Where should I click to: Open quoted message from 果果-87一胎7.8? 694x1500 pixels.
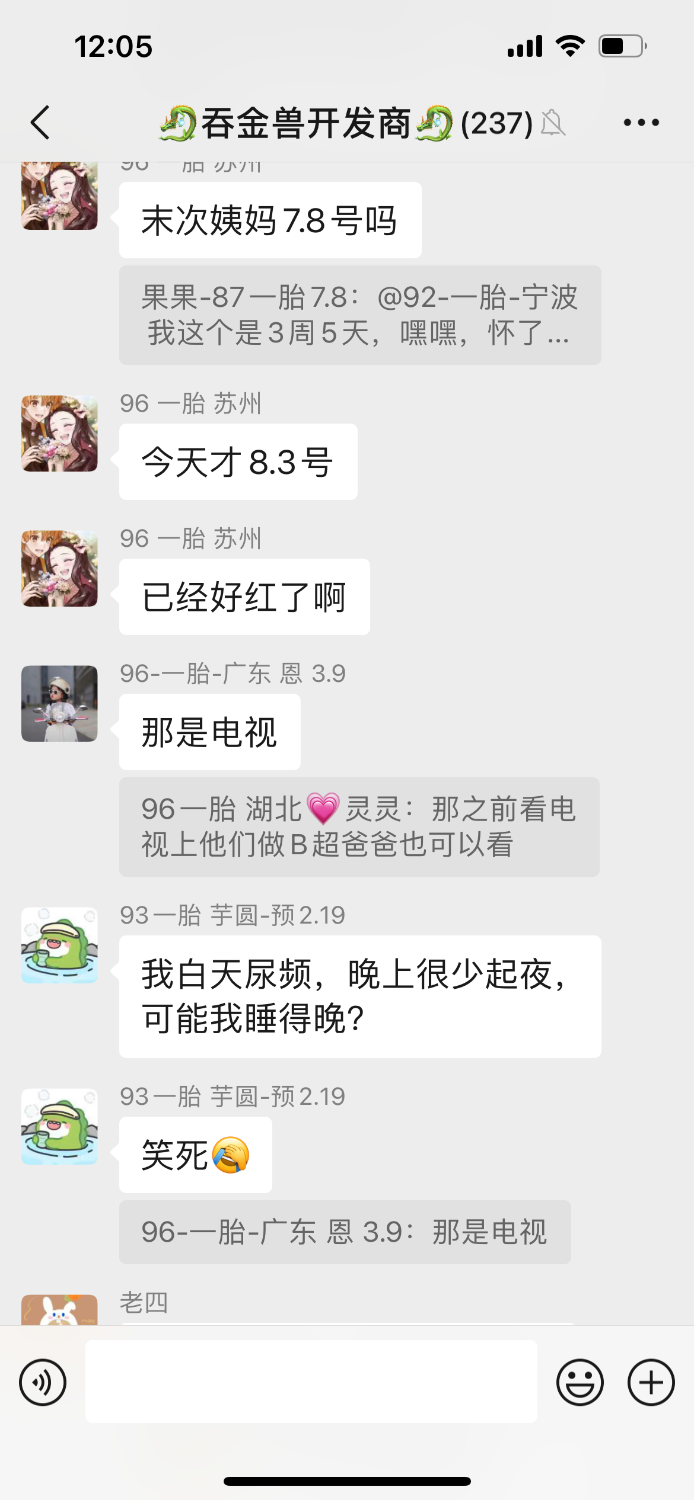(x=360, y=315)
